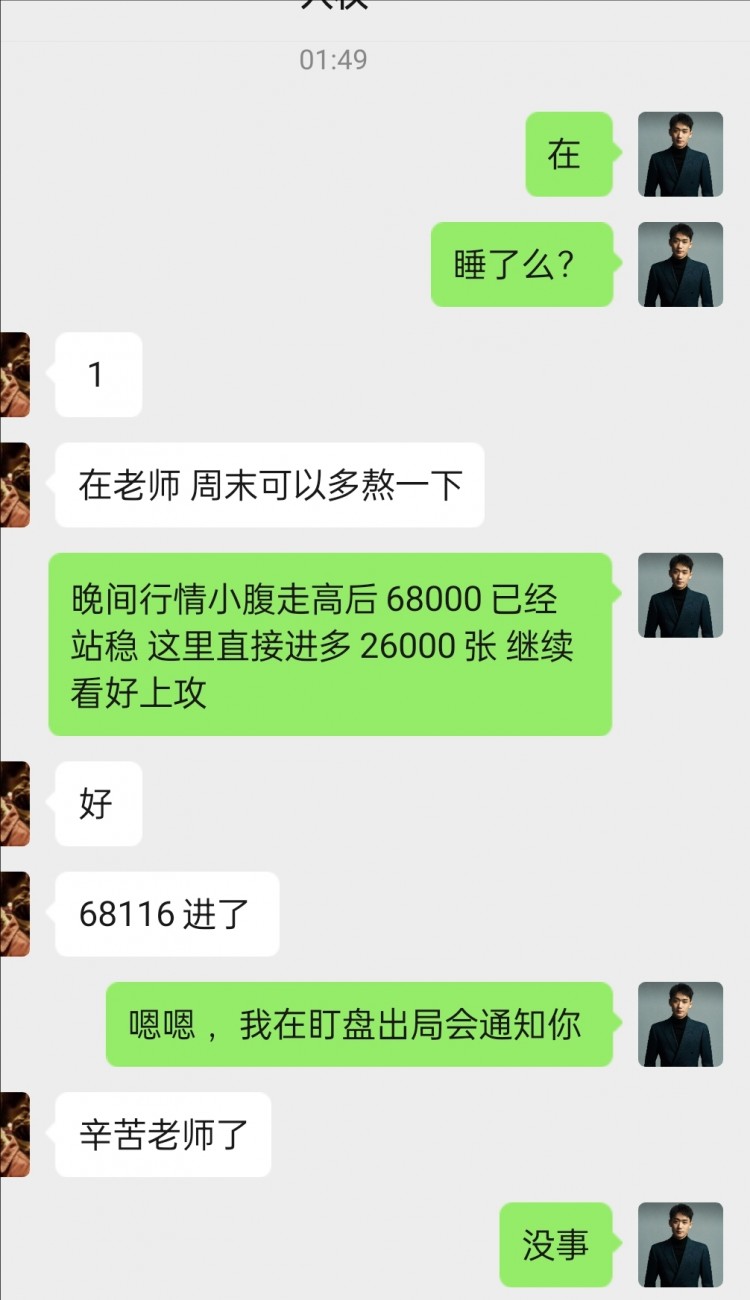View profile via avatar next to "辛苦老师了"
The height and width of the screenshot is (1300, 750).
point(14,1134)
